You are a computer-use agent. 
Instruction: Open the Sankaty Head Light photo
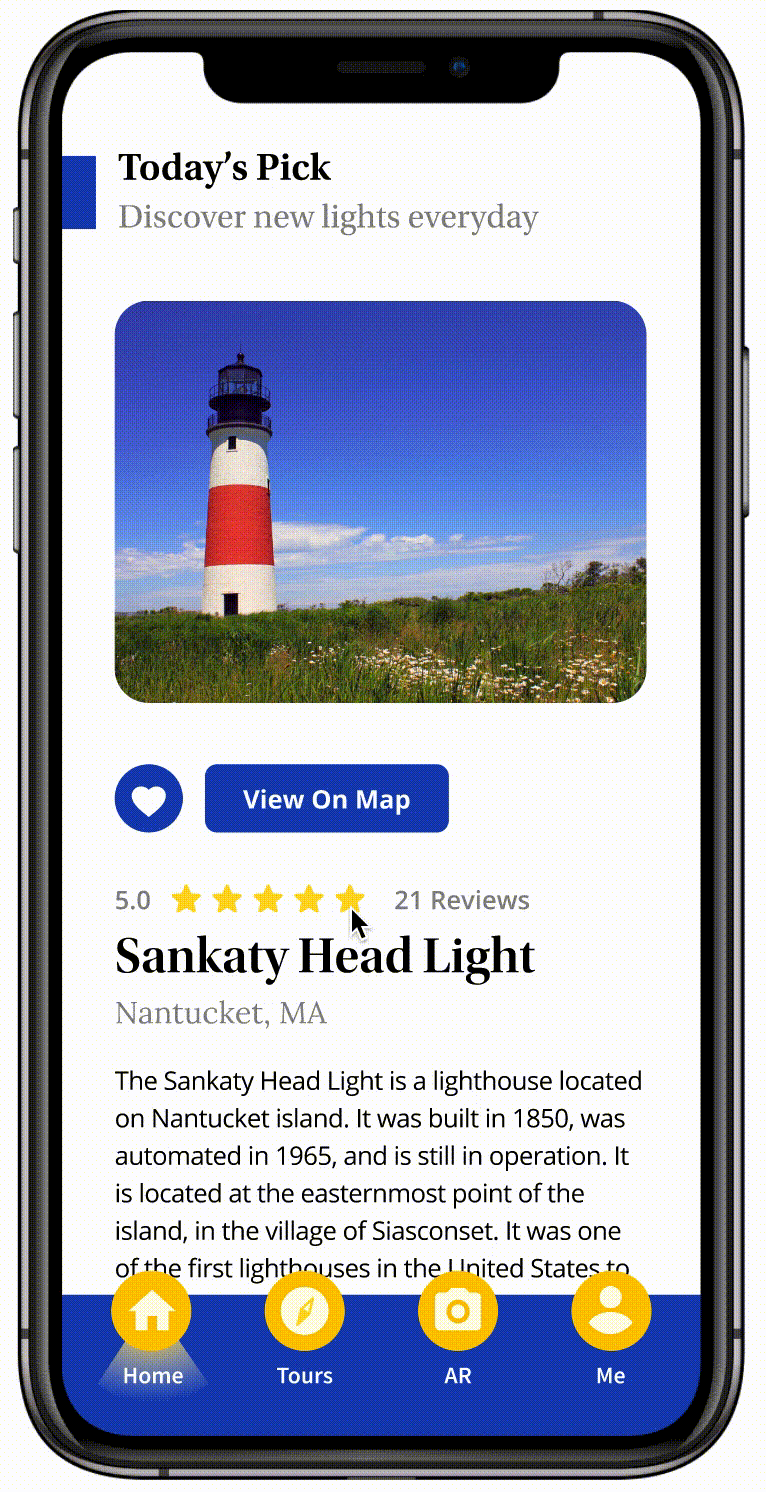pyautogui.click(x=380, y=501)
